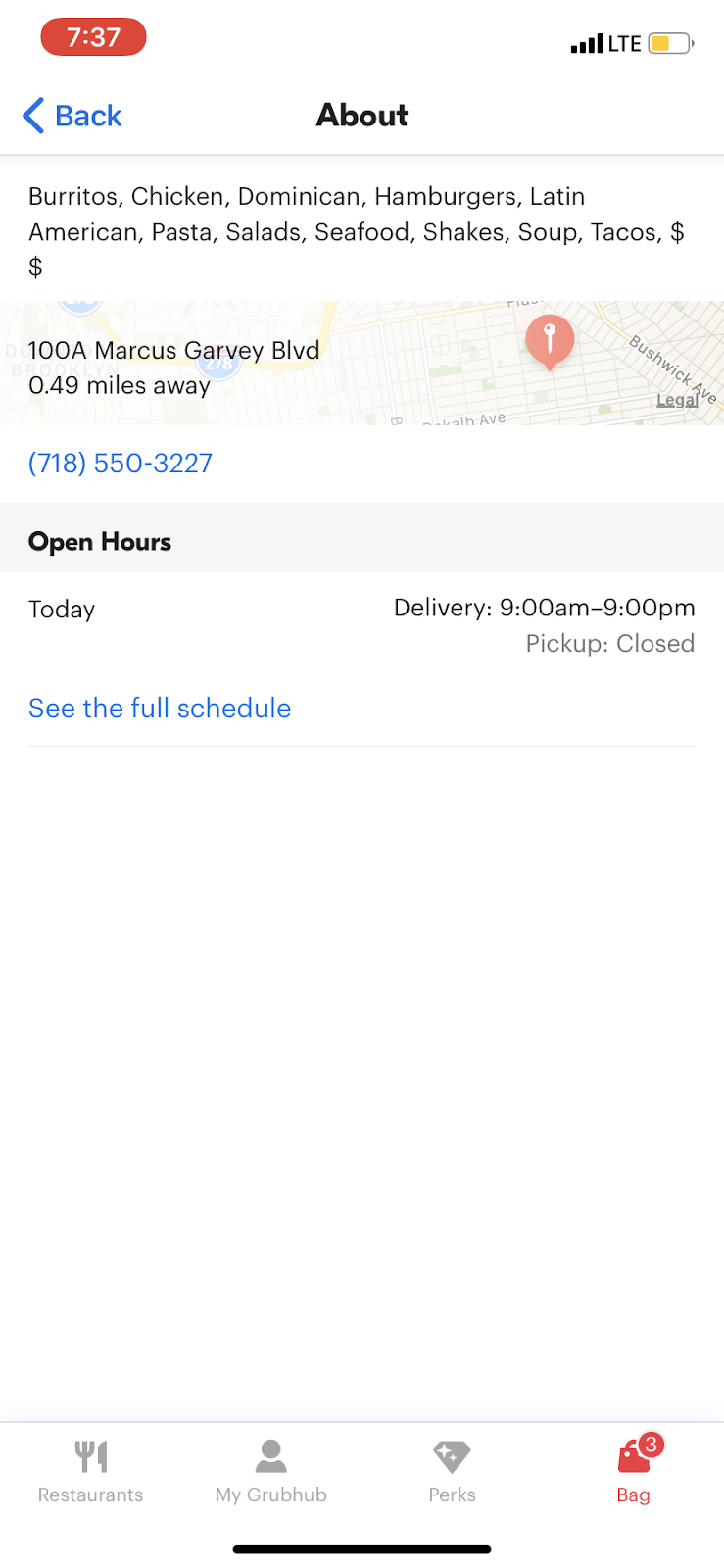Call the restaurant at (718) 550-3227
The image size is (724, 1568).
pos(121,464)
